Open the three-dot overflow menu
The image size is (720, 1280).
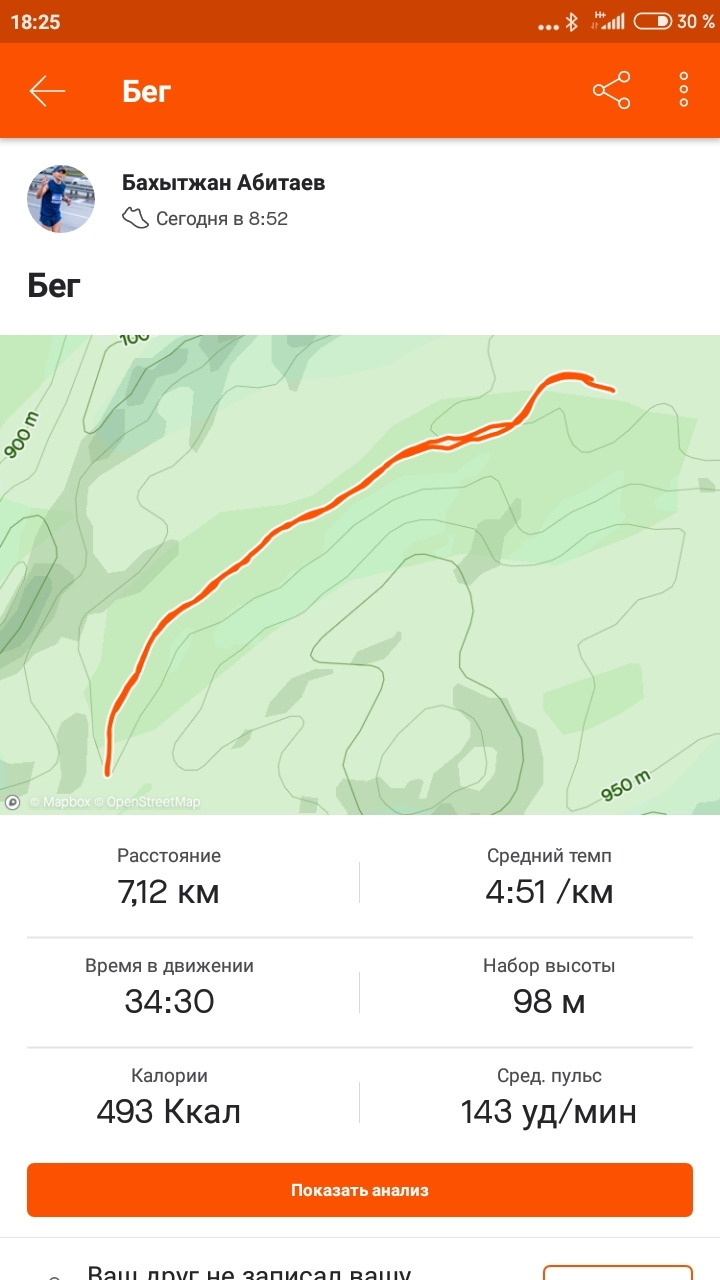[684, 91]
